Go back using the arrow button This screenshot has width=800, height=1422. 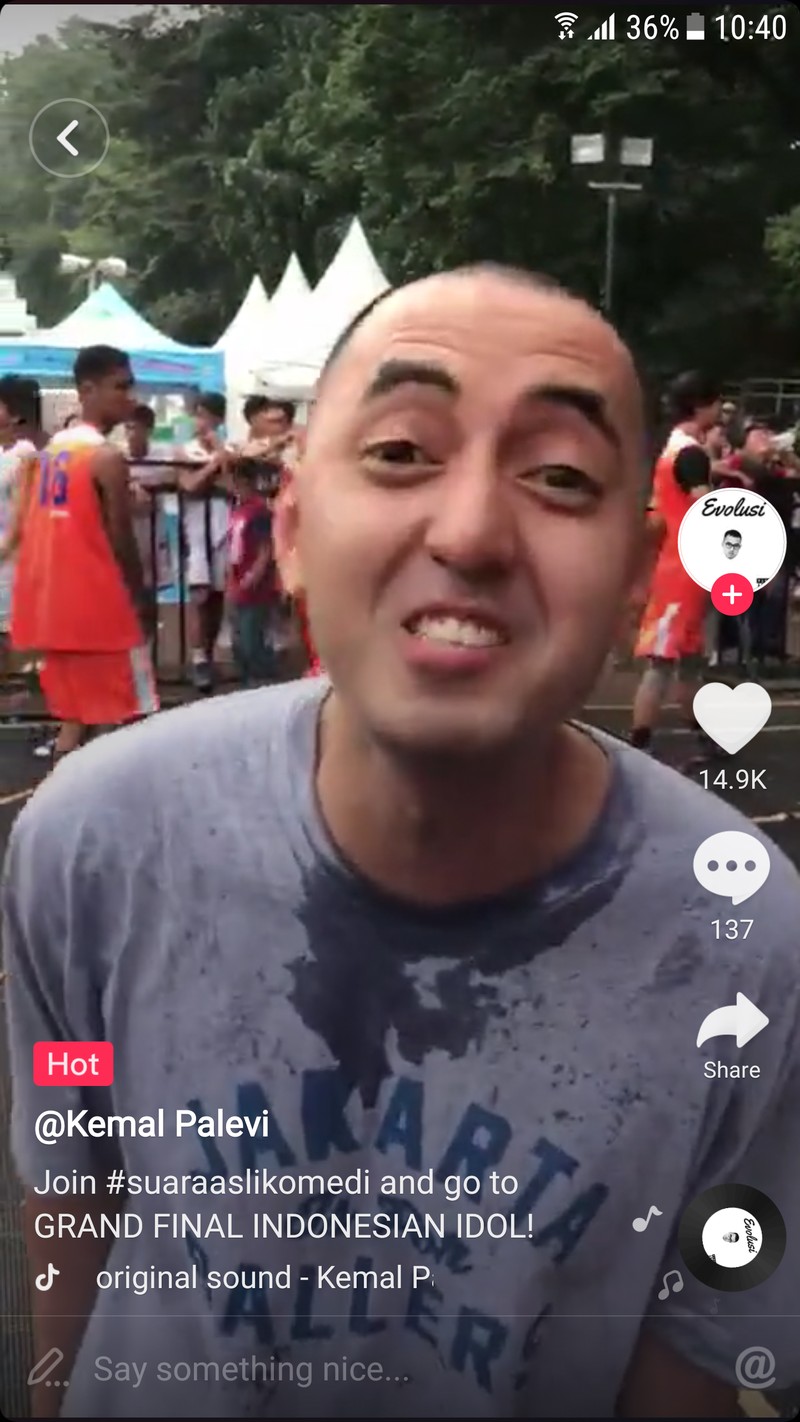point(68,139)
